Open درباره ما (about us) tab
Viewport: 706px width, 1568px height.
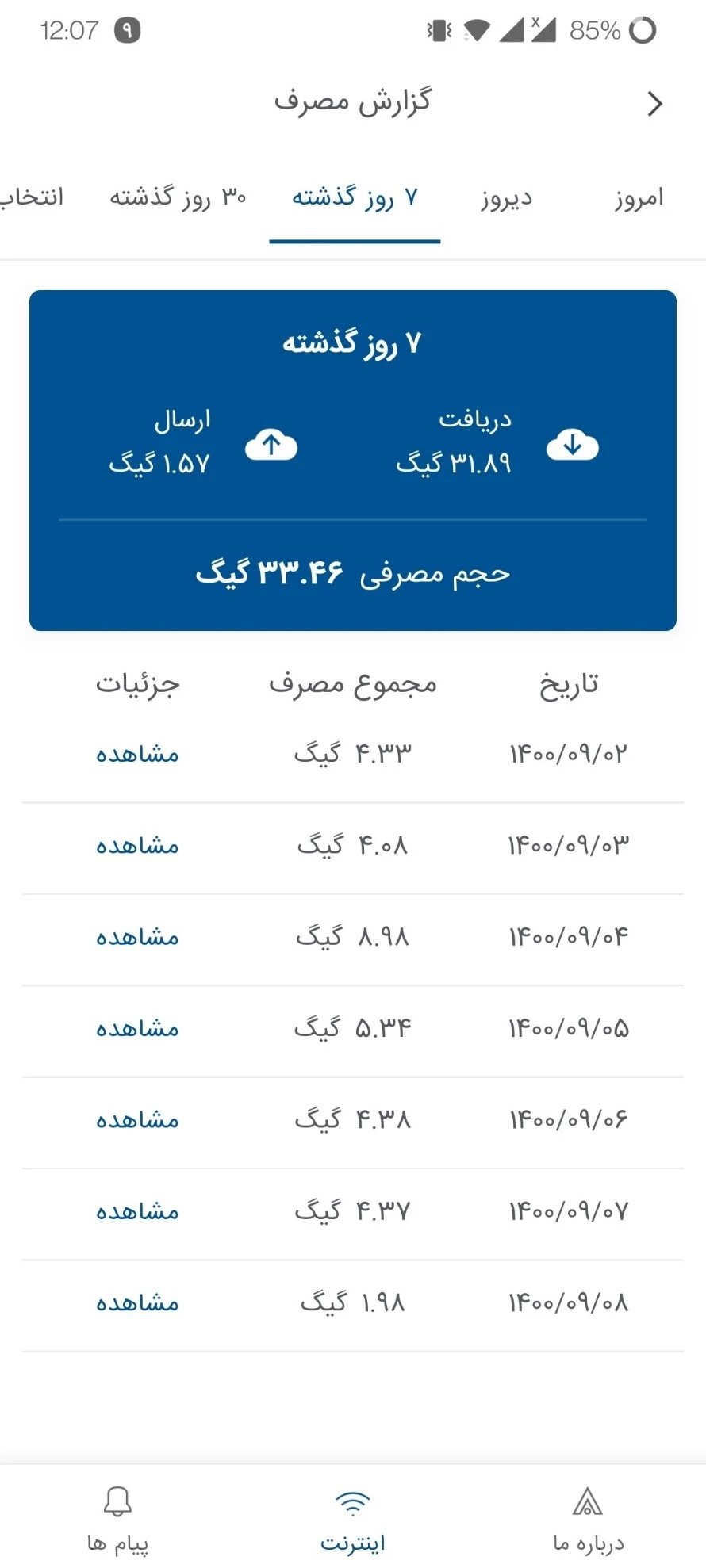click(x=589, y=1520)
